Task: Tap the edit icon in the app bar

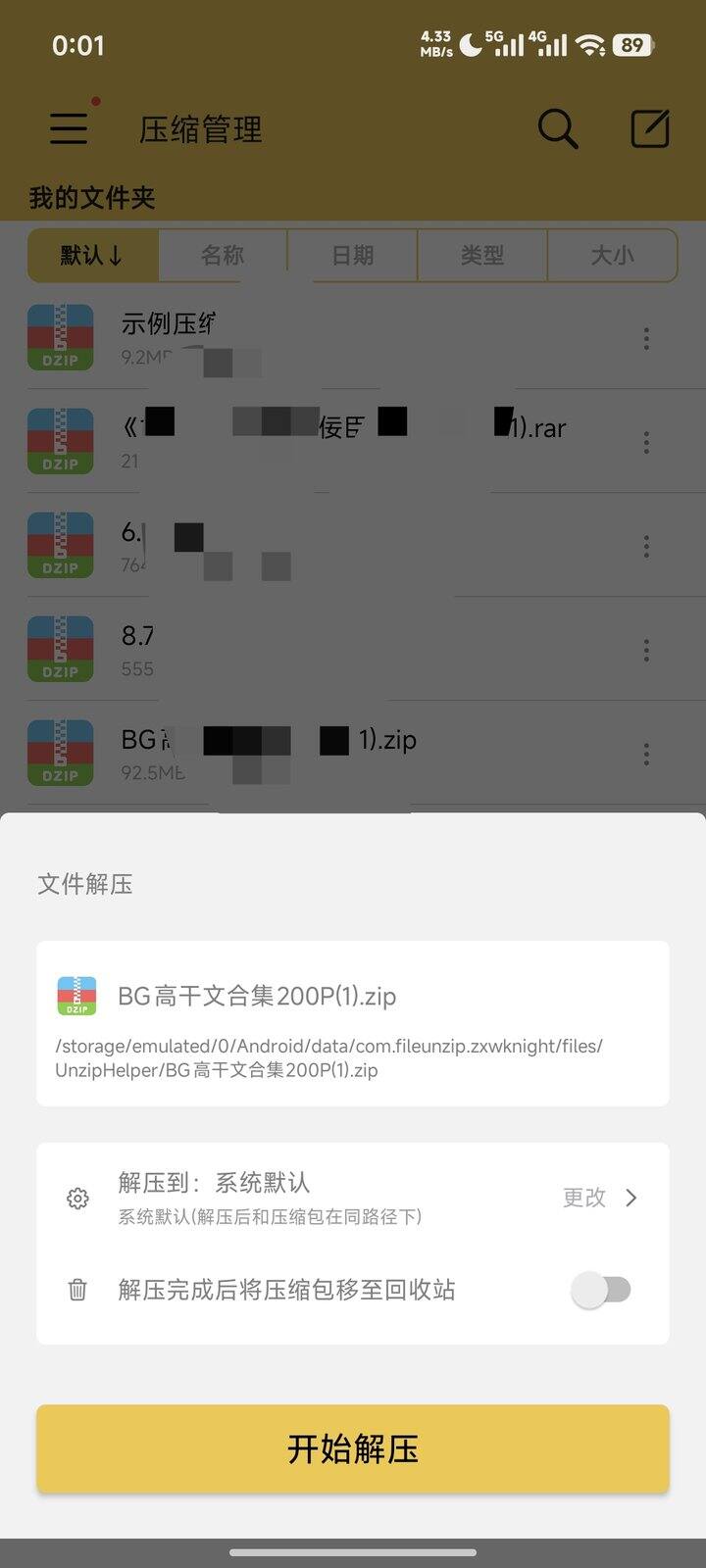Action: coord(649,128)
